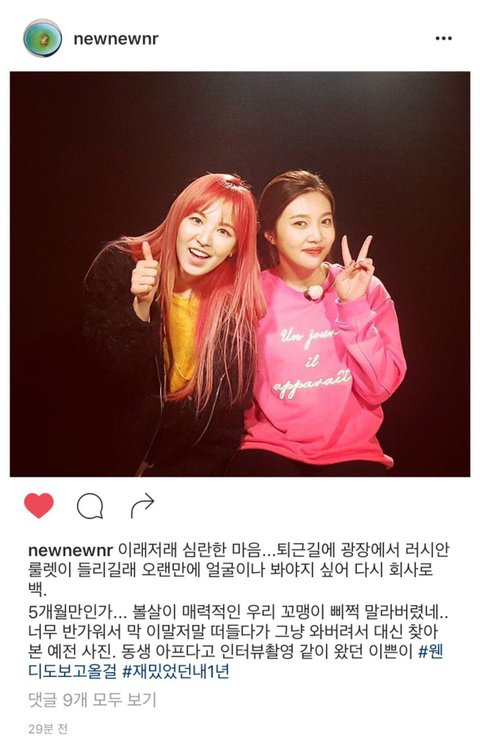Open the post photo
Viewport: 480px width, 752px height.
point(240,274)
